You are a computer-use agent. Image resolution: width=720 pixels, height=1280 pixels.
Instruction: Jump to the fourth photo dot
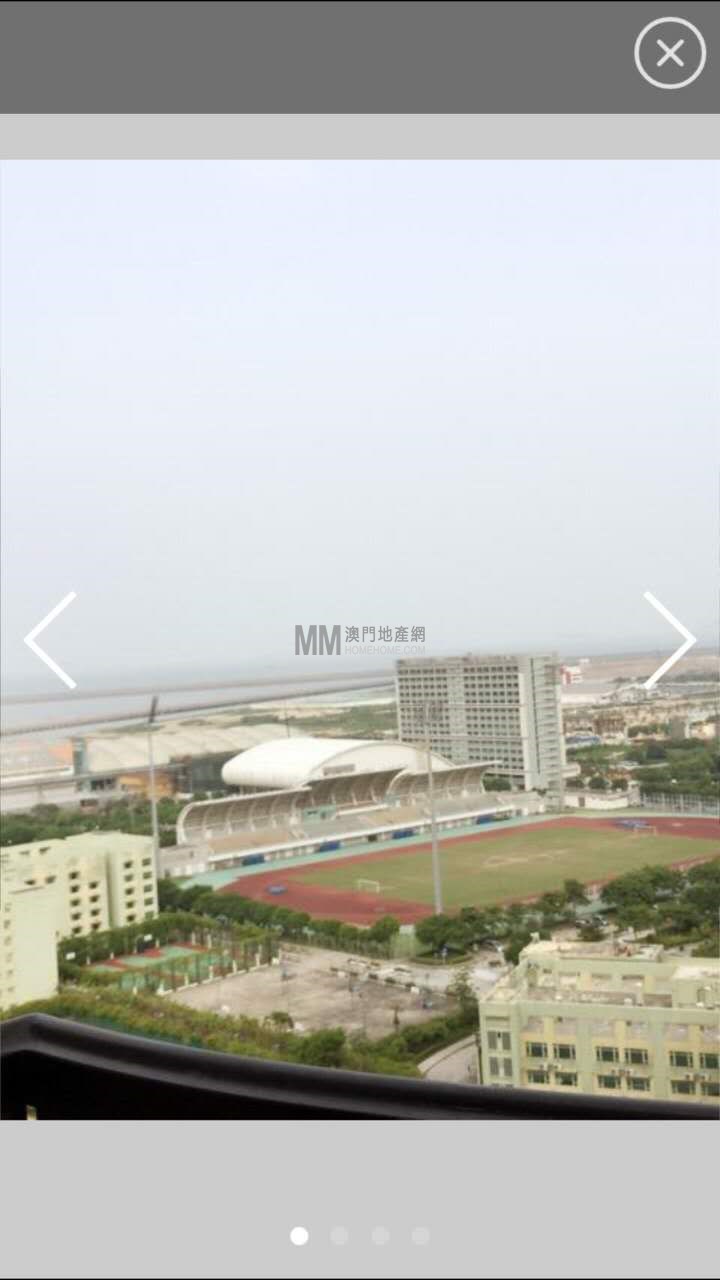(x=421, y=1236)
